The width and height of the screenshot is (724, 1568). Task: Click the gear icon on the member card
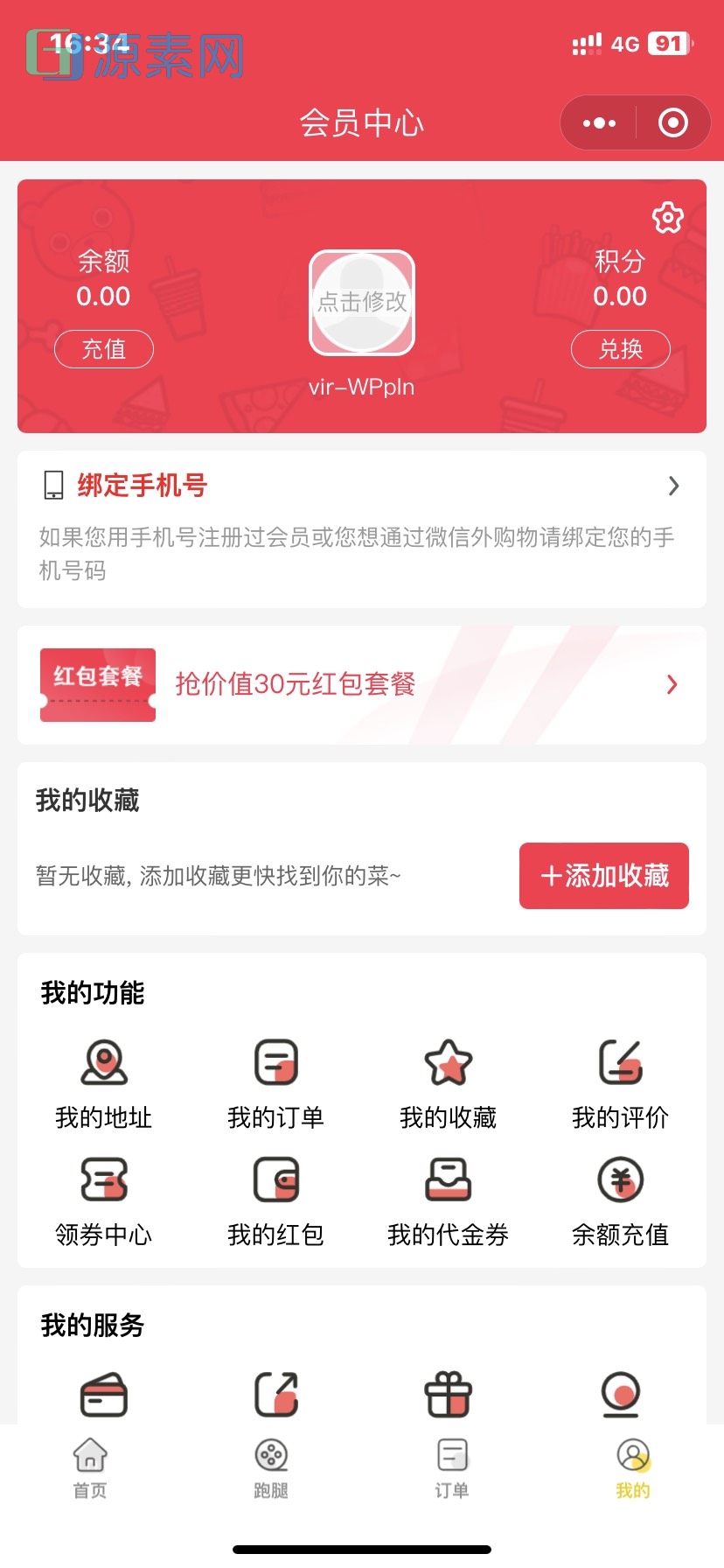(x=667, y=218)
